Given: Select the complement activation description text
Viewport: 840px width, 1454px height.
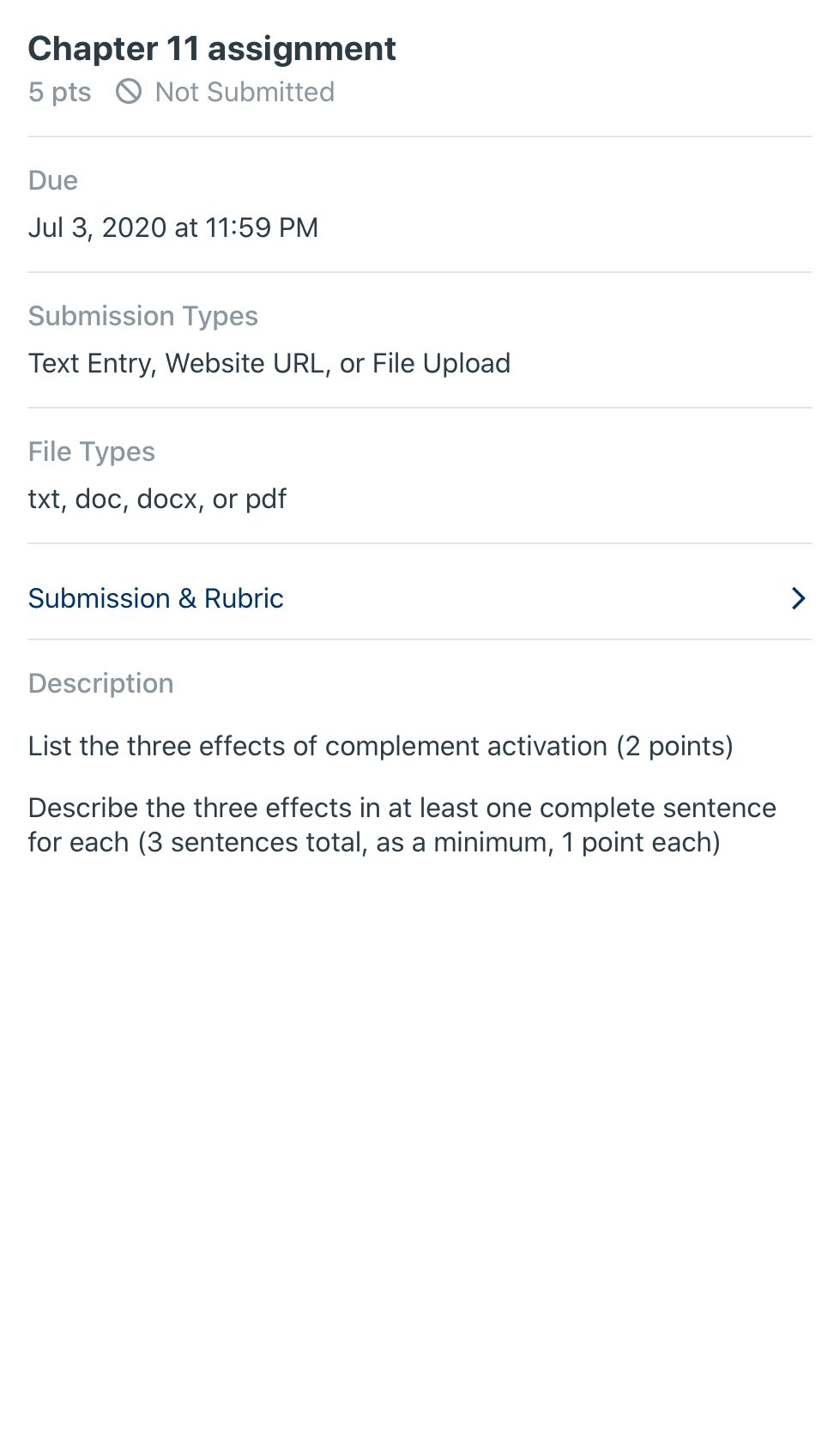Looking at the screenshot, I should pyautogui.click(x=381, y=746).
